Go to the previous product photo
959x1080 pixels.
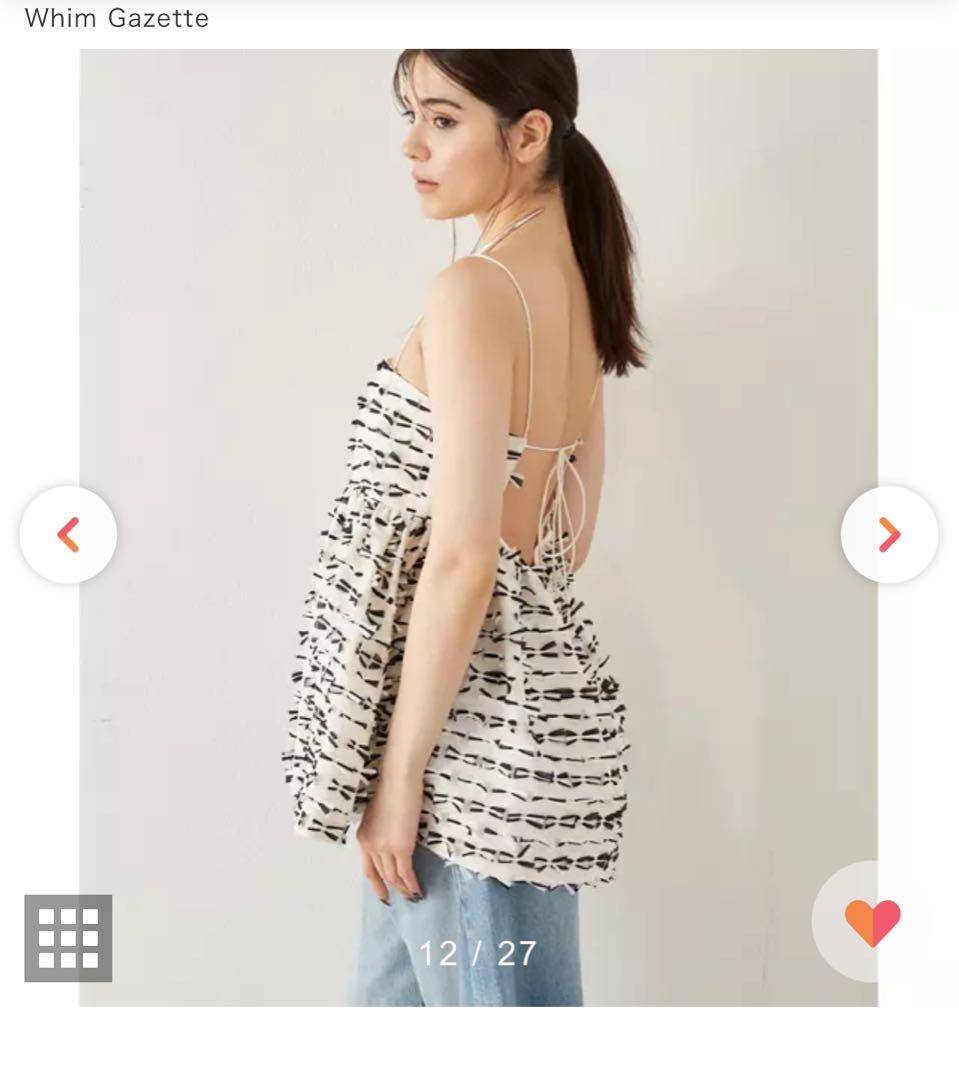coord(68,535)
